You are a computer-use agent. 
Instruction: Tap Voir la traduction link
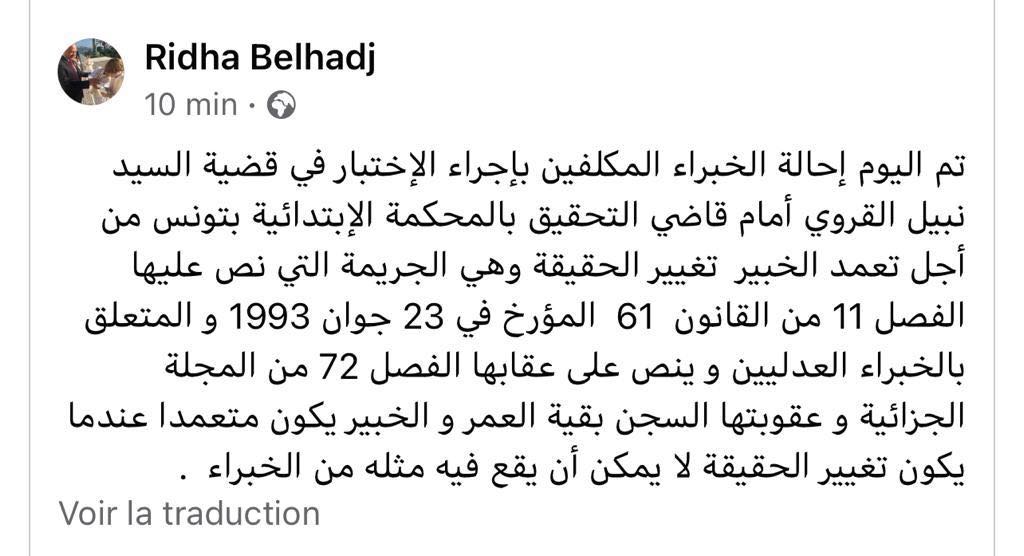point(189,514)
